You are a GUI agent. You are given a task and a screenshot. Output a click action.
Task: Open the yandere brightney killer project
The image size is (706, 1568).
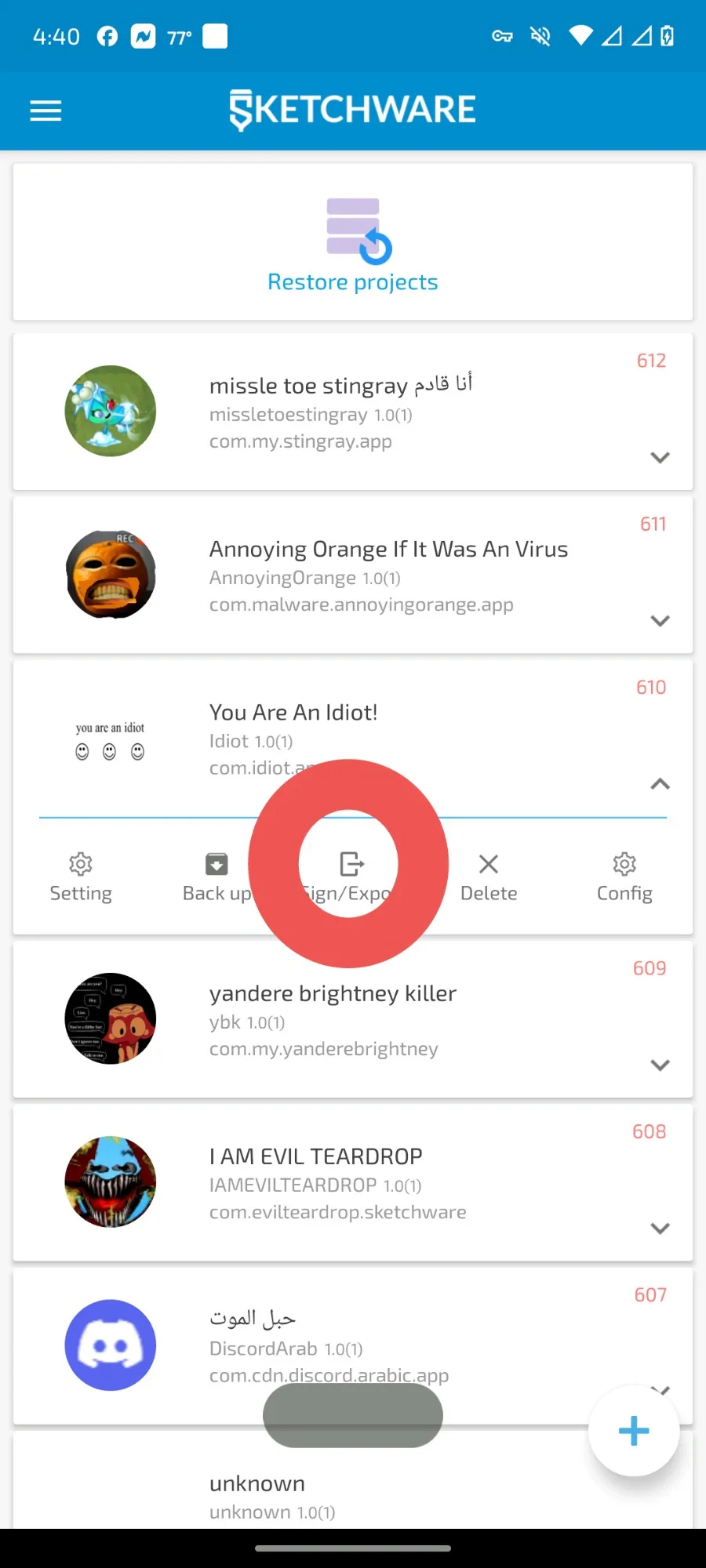353,1019
